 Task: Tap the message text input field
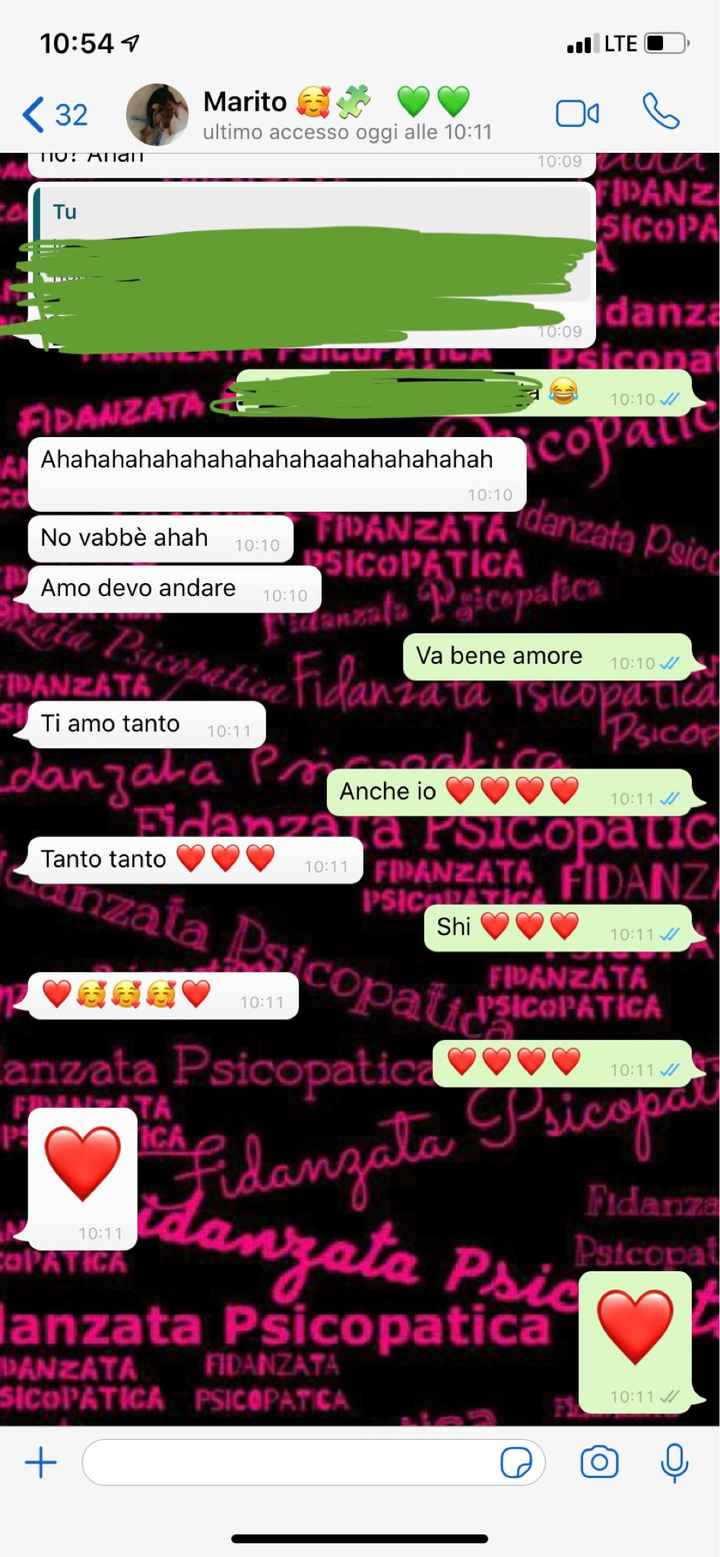pos(300,1462)
